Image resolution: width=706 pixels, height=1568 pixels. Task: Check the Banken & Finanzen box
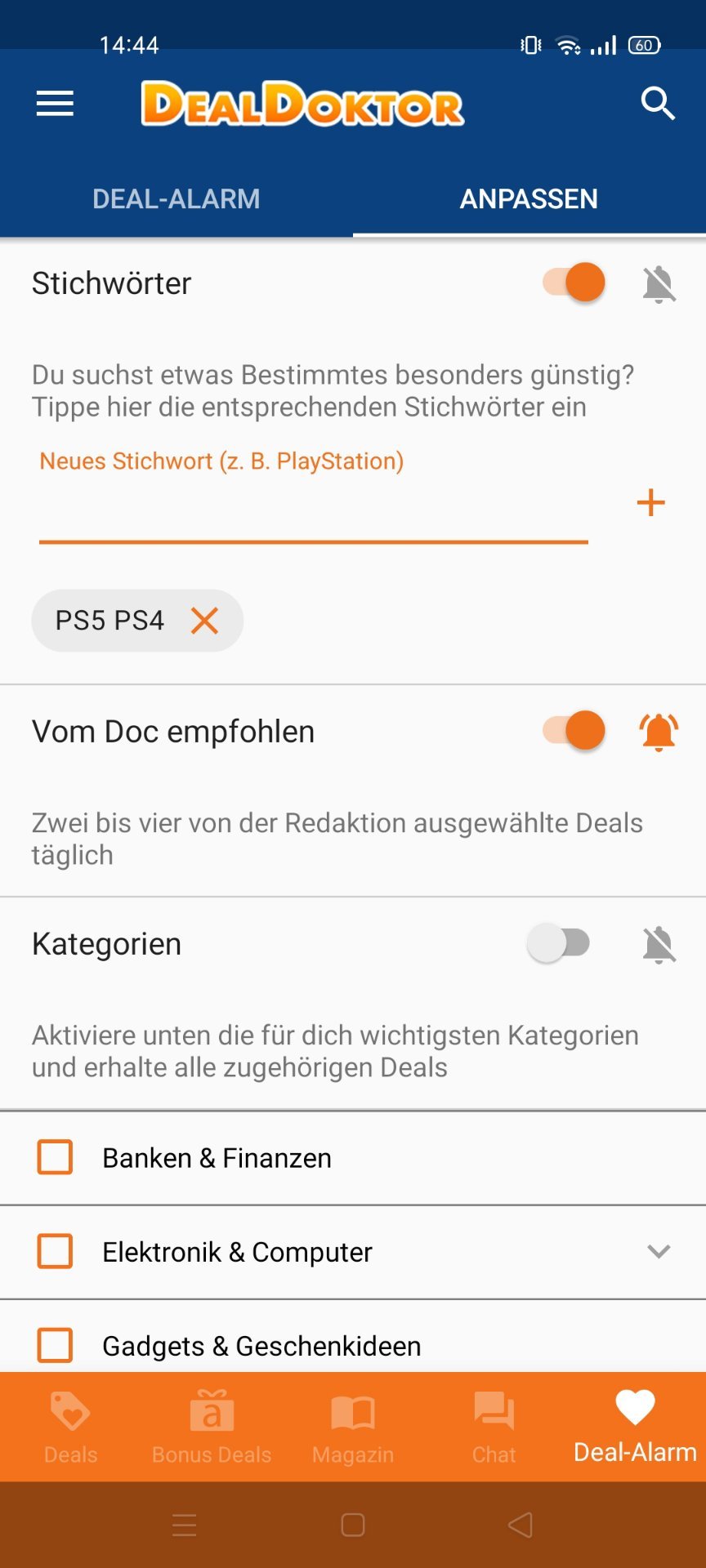pyautogui.click(x=56, y=1157)
